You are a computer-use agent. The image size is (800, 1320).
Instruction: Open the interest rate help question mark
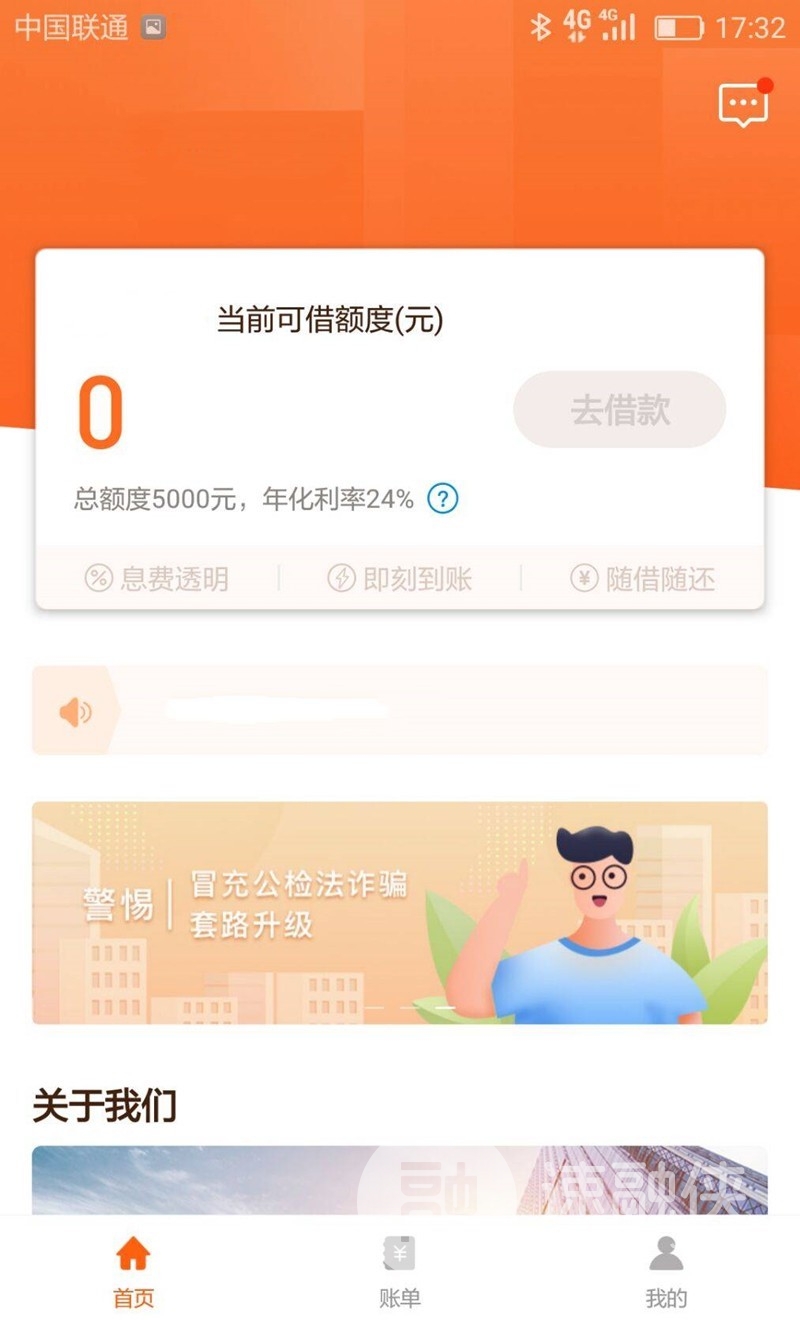click(442, 498)
